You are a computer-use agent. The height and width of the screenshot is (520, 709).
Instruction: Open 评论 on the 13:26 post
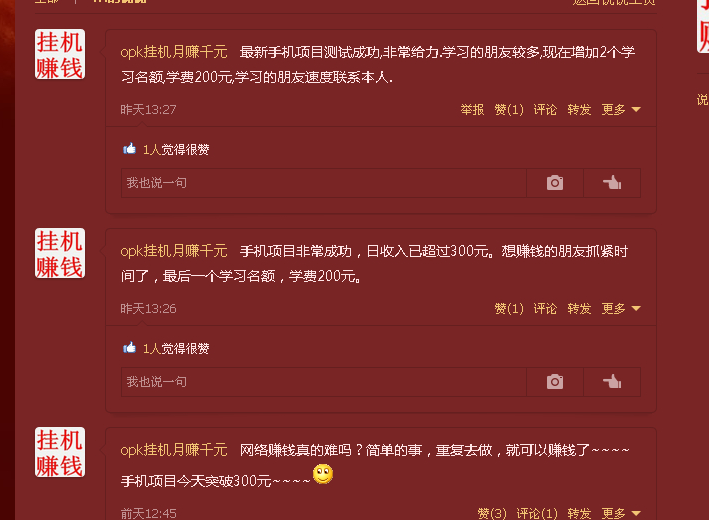pyautogui.click(x=545, y=309)
